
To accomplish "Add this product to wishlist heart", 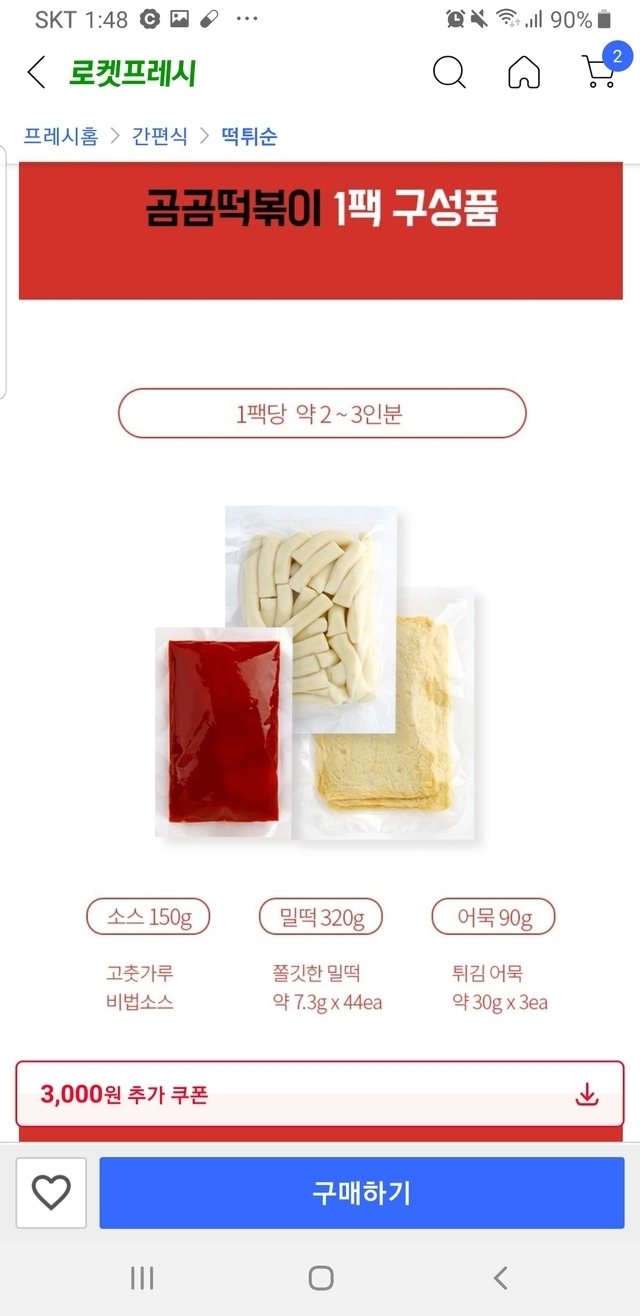I will tap(51, 1192).
